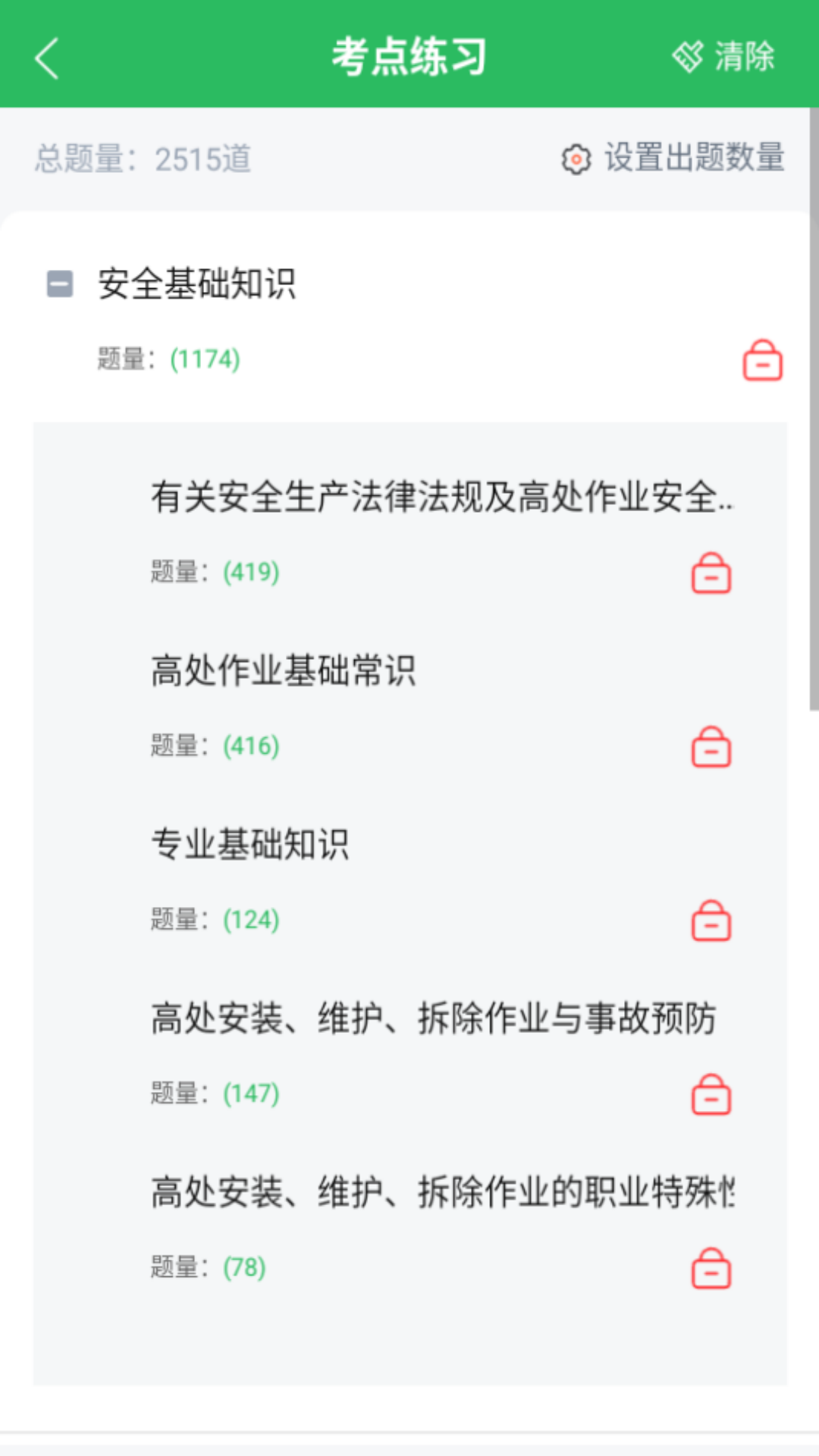The height and width of the screenshot is (1456, 819).
Task: Open the 职业特殊性 topic entry
Action: [x=444, y=1192]
